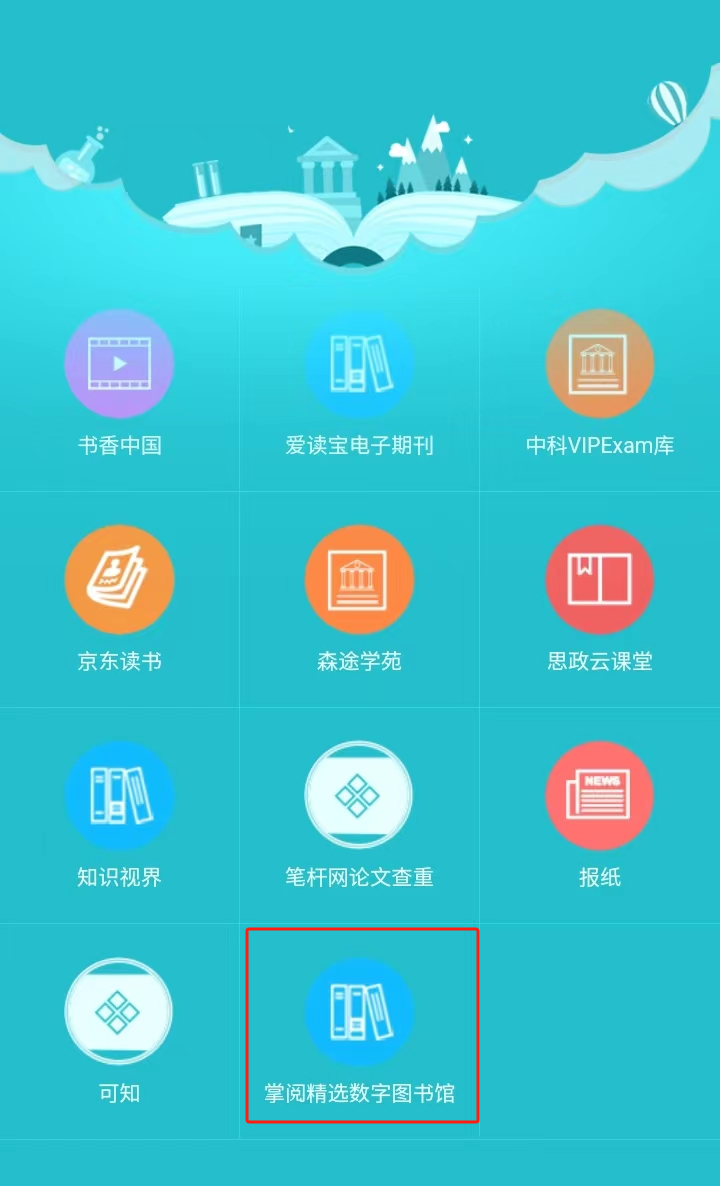Open the highlighted 掌阅精选数字图书馆 icon
The width and height of the screenshot is (720, 1186).
[360, 1010]
